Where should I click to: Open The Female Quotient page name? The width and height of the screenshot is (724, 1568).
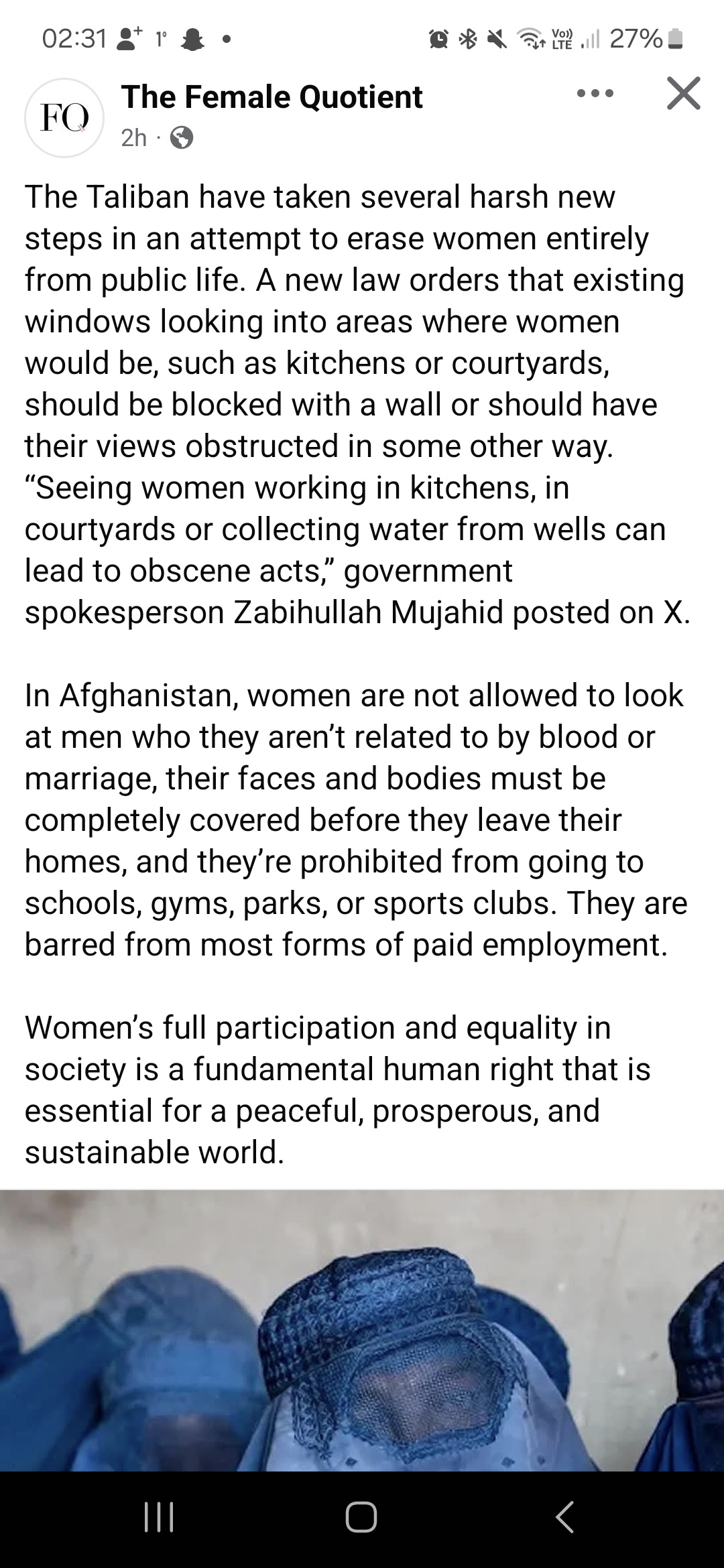coord(271,97)
